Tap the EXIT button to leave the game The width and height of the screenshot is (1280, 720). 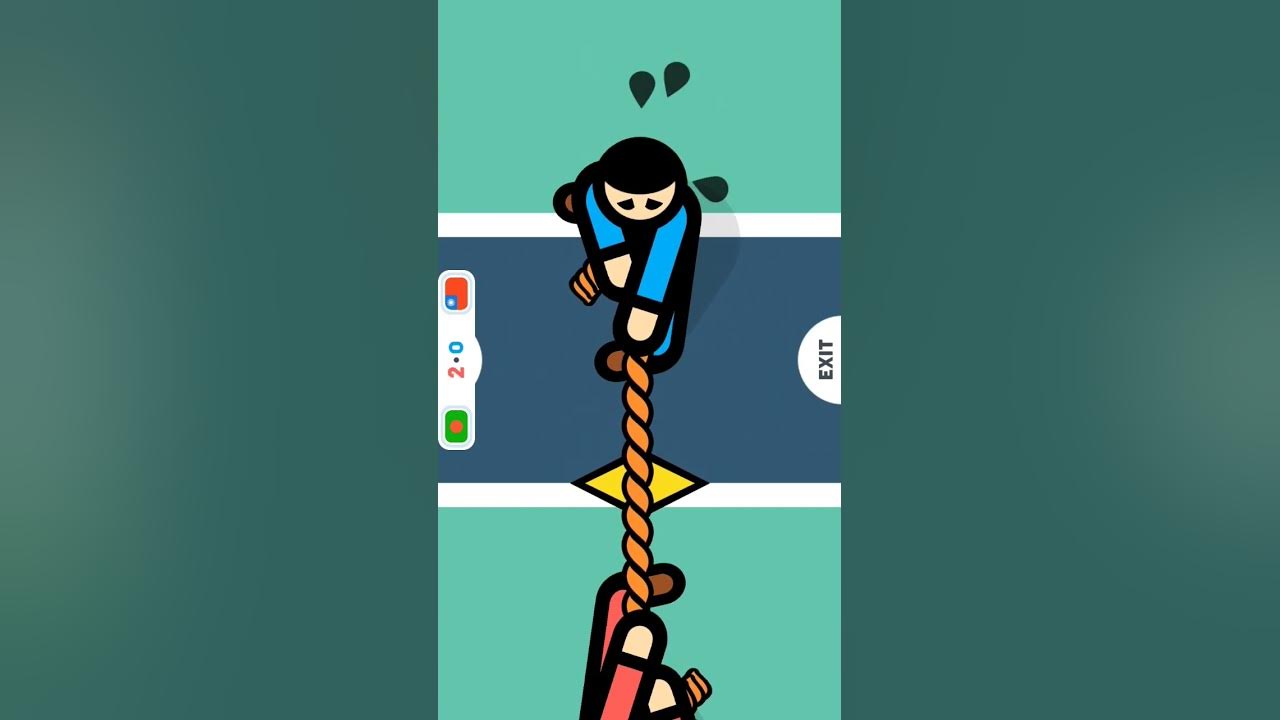tap(823, 360)
